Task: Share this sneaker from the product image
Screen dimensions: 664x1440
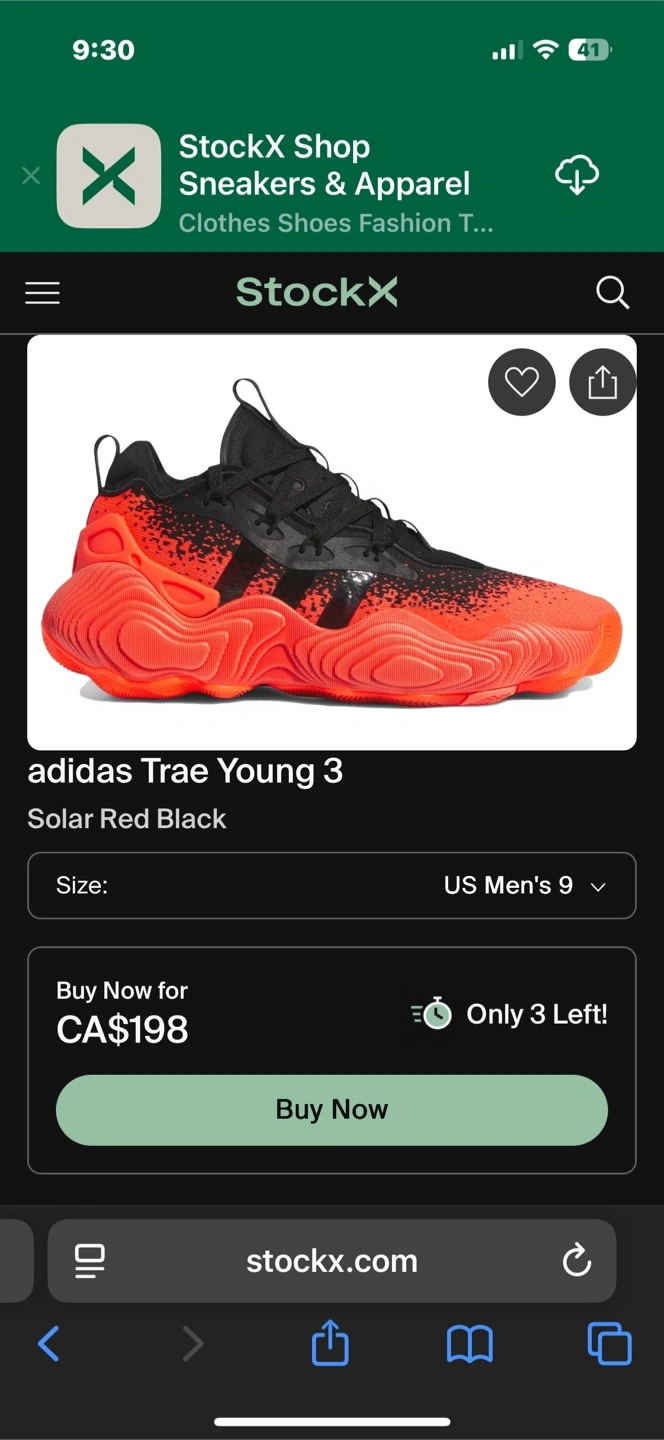Action: coord(602,381)
